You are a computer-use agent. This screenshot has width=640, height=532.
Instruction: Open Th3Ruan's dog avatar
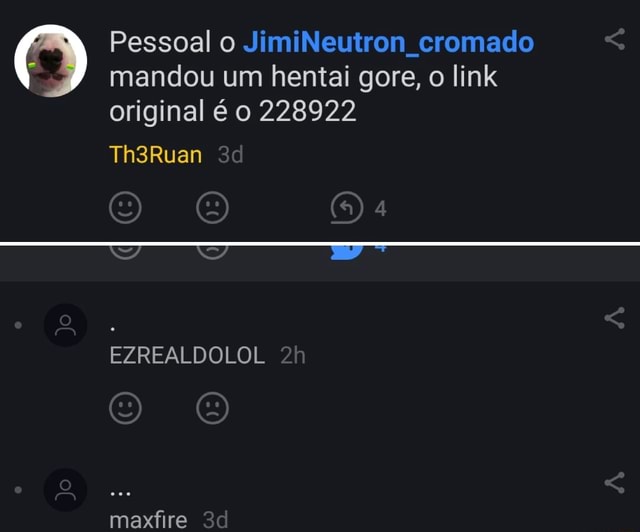tap(50, 61)
